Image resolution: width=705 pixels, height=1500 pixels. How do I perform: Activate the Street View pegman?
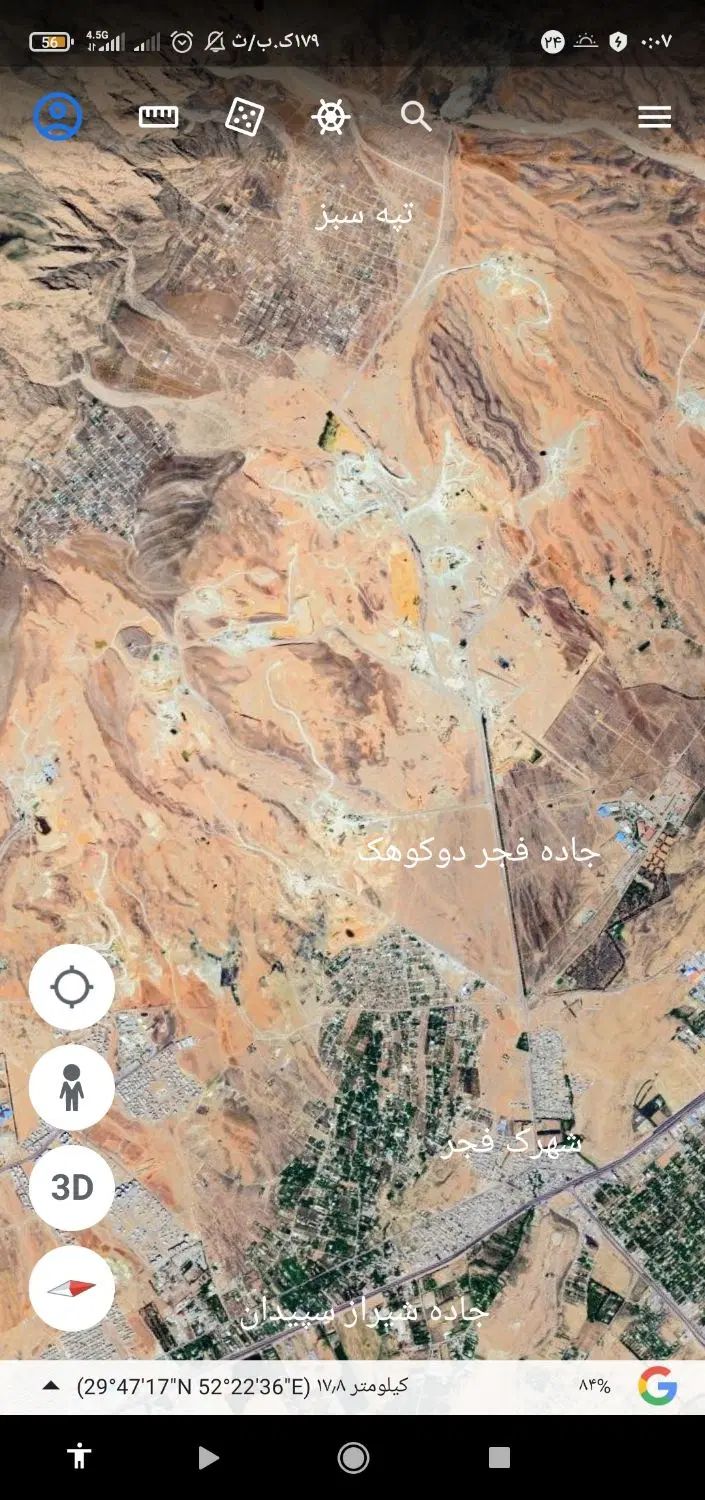(x=71, y=1087)
